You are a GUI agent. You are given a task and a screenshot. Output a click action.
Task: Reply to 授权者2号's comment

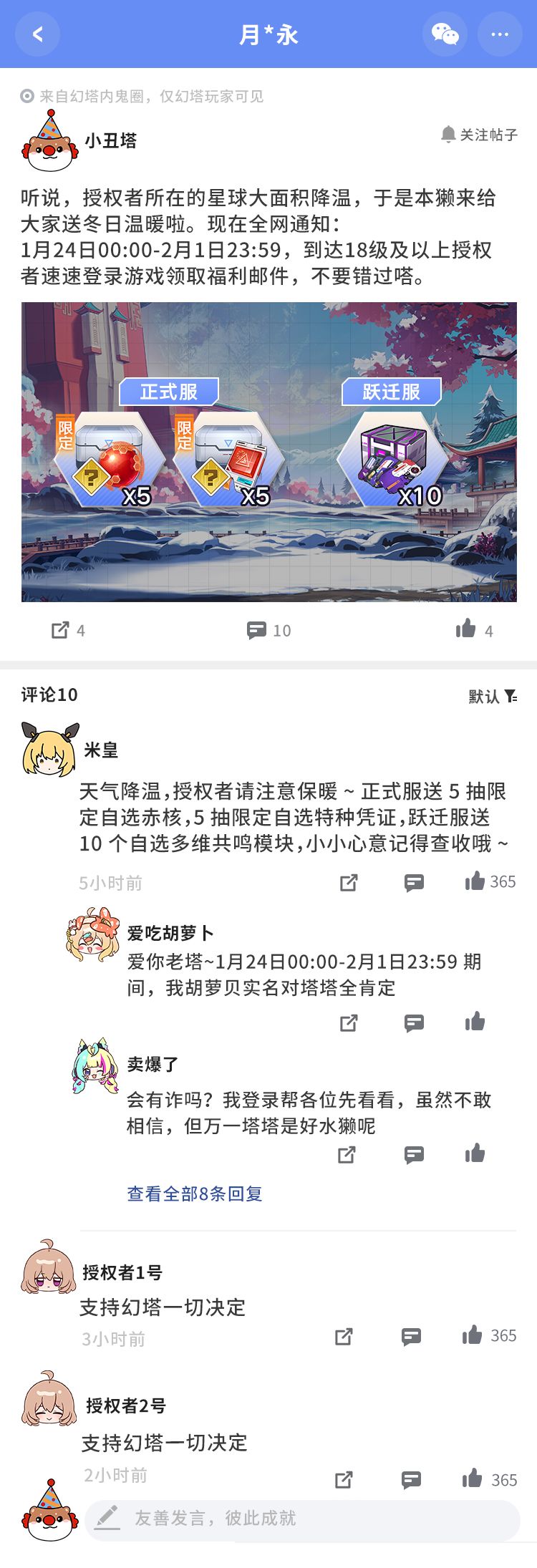(411, 1479)
